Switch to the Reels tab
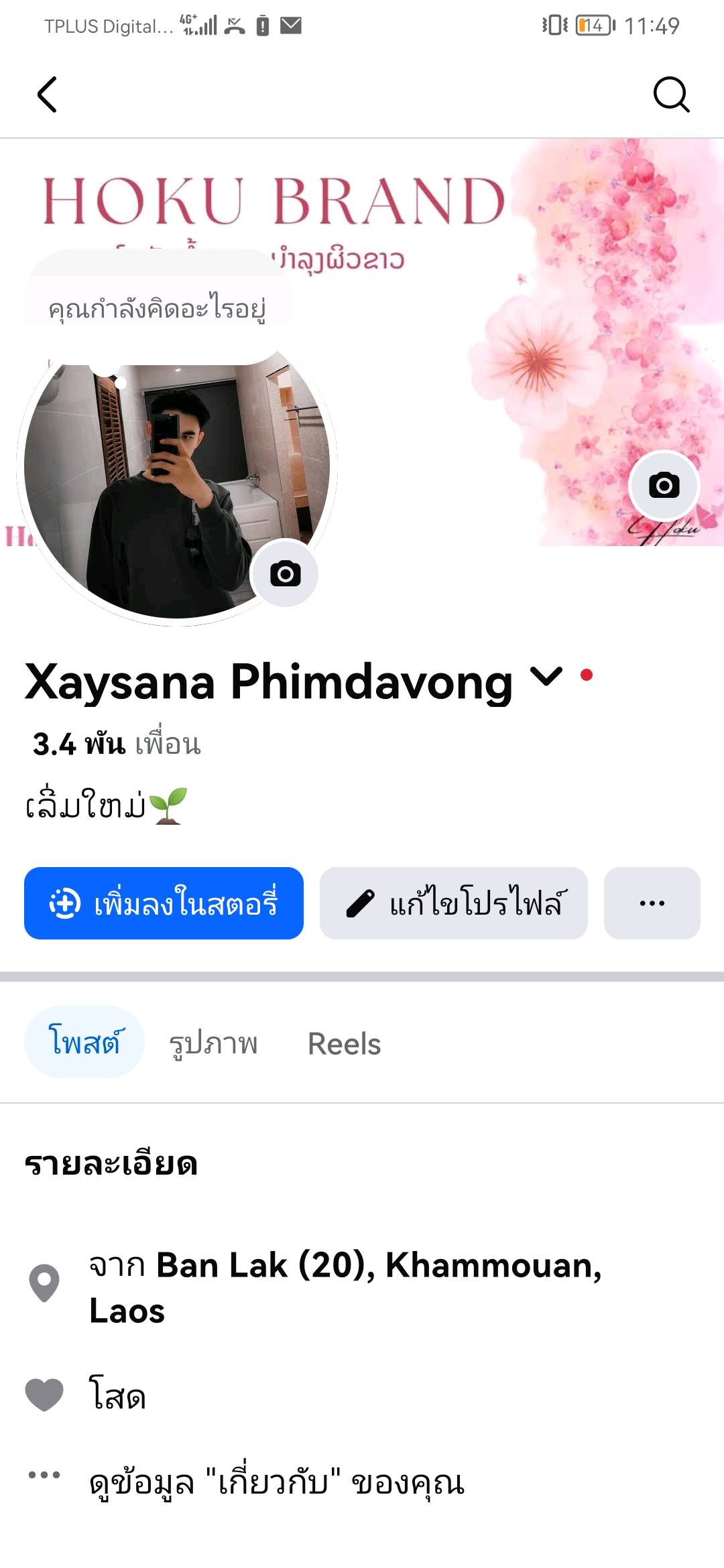The width and height of the screenshot is (724, 1568). point(344,1044)
